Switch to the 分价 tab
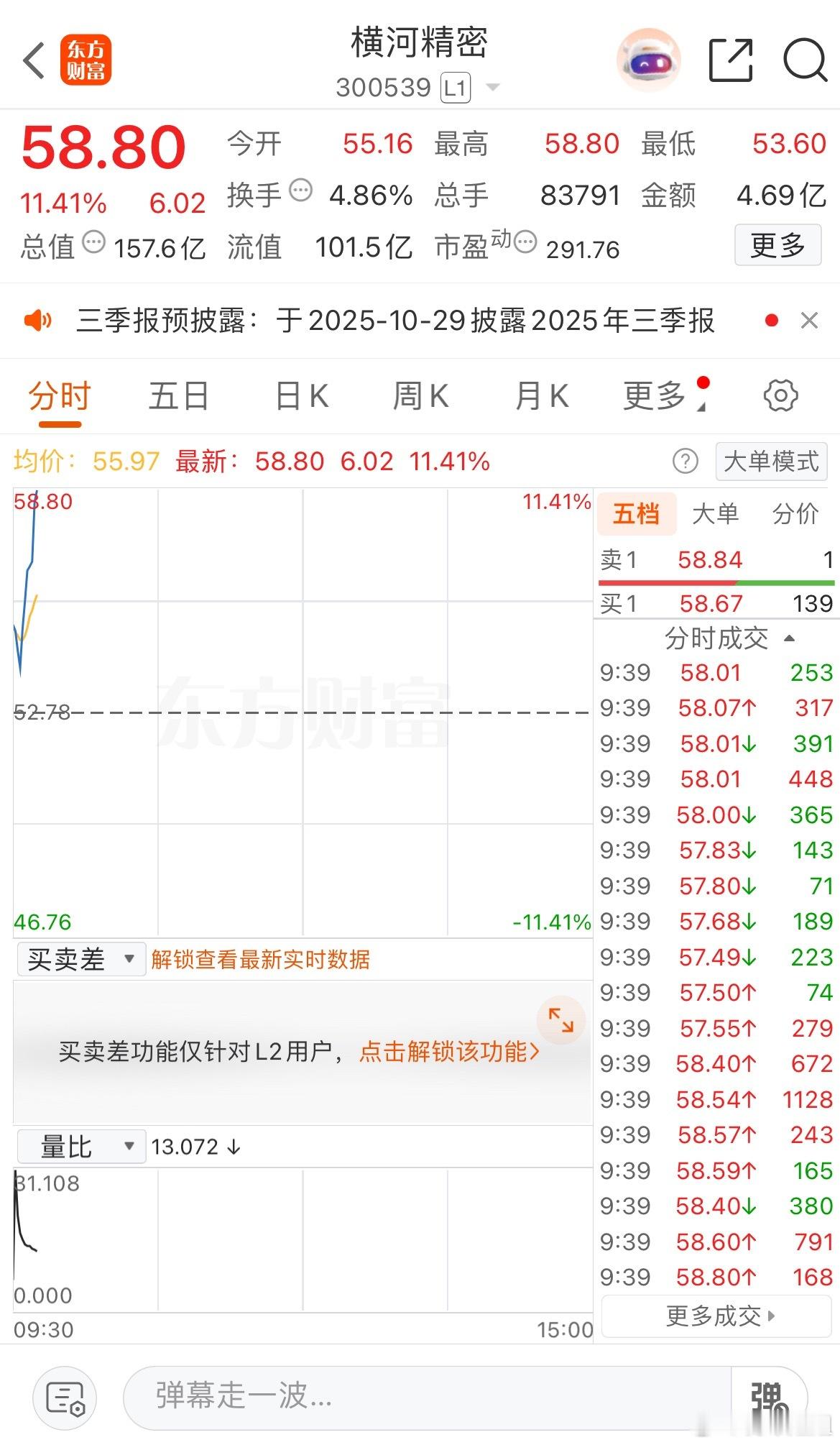This screenshot has width=840, height=1445. (795, 513)
